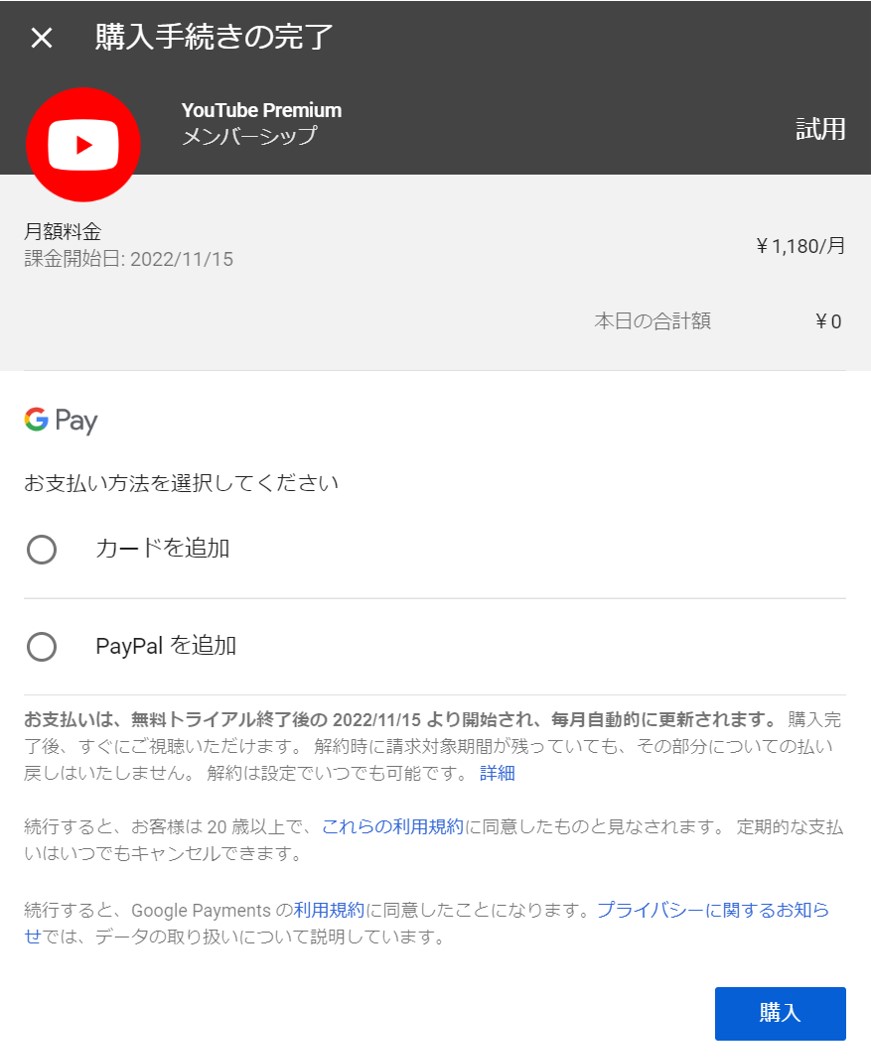Choose the card radio button
The width and height of the screenshot is (871, 1062).
point(42,549)
